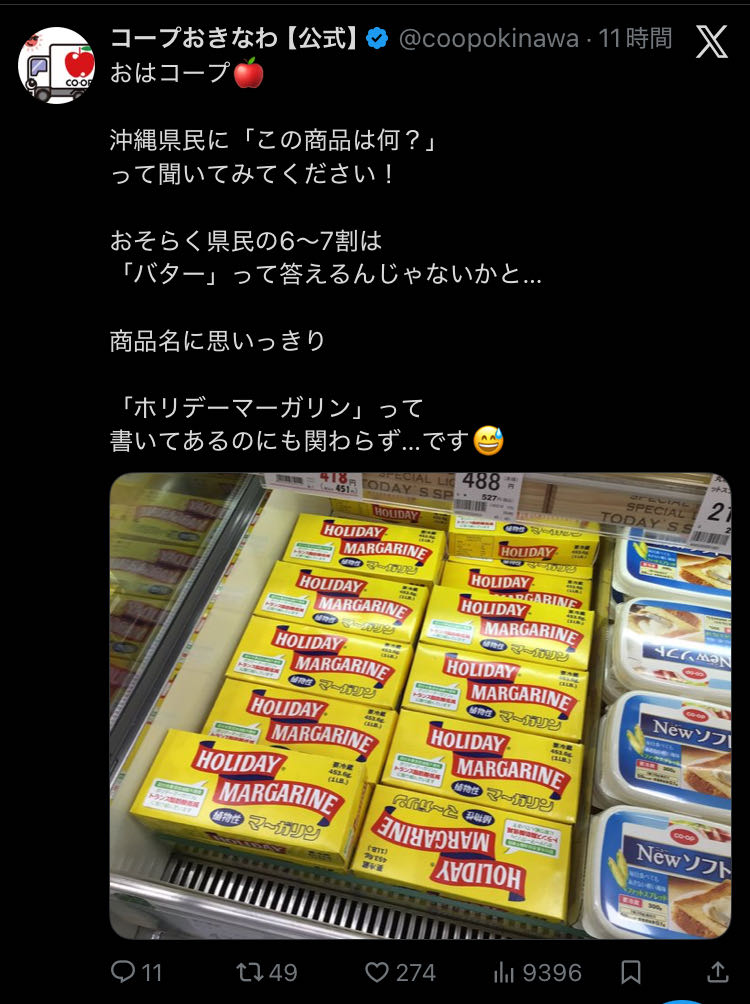View post analytics with 9396 views

pos(506,971)
